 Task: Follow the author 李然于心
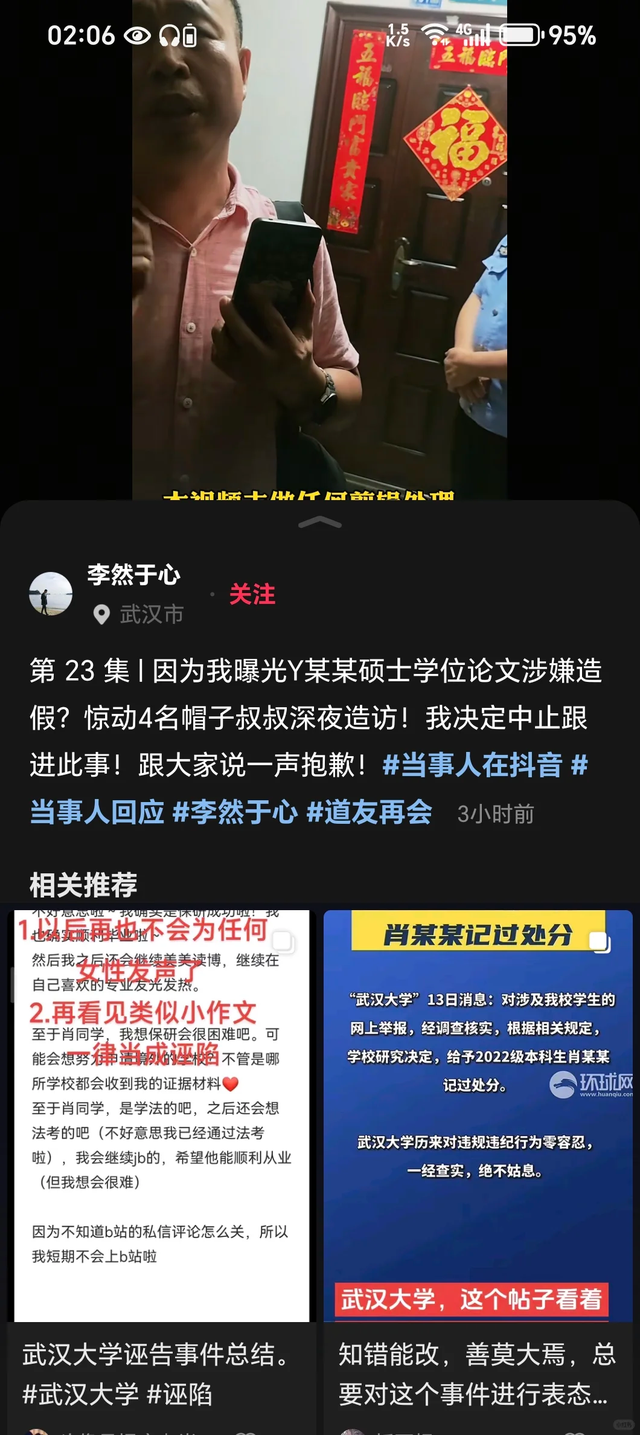252,594
